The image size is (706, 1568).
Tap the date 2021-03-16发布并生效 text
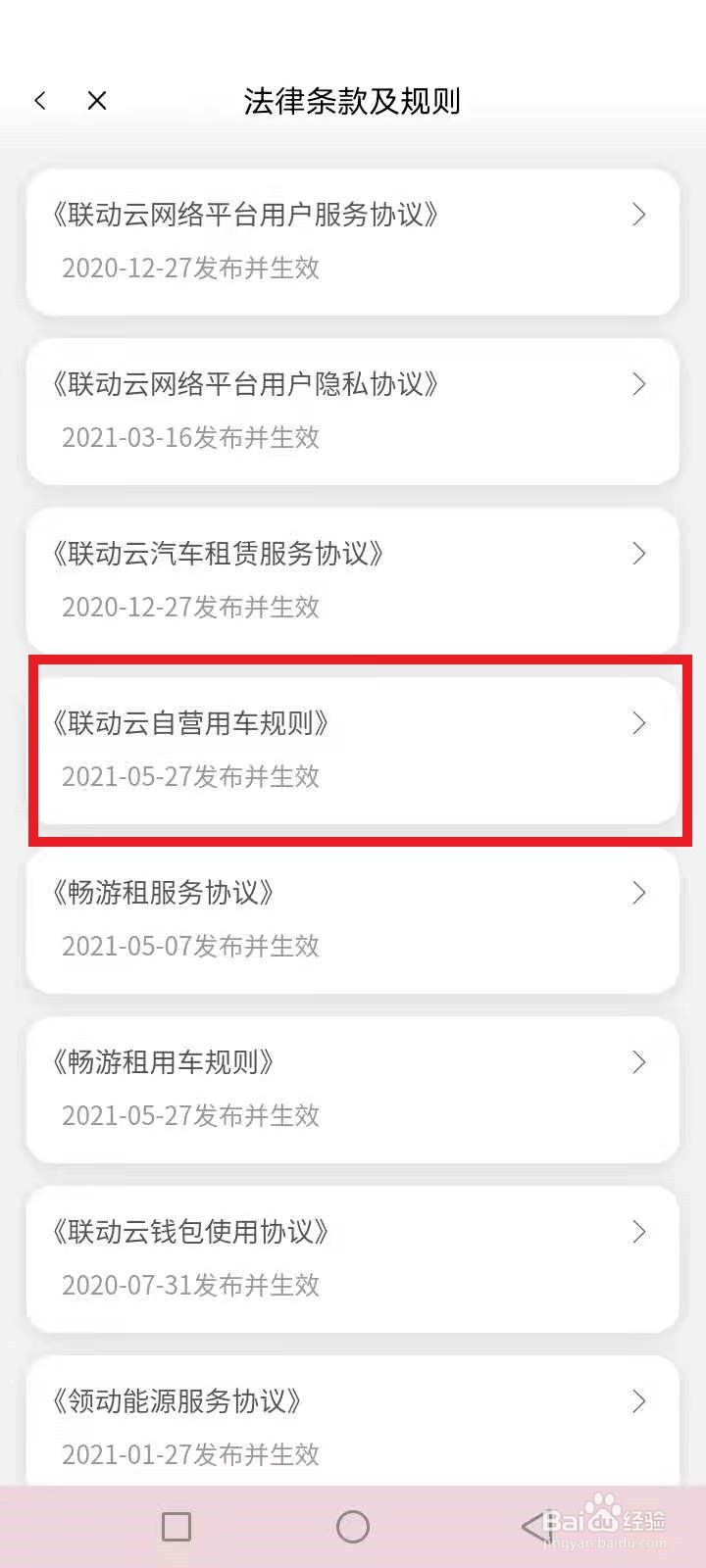pyautogui.click(x=190, y=437)
